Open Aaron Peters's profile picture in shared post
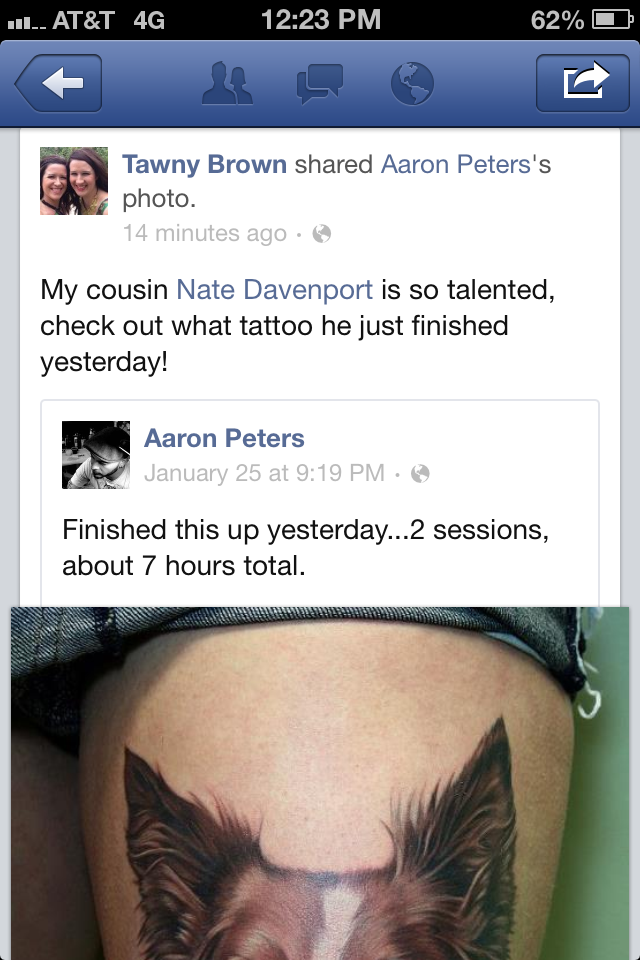 pos(96,455)
